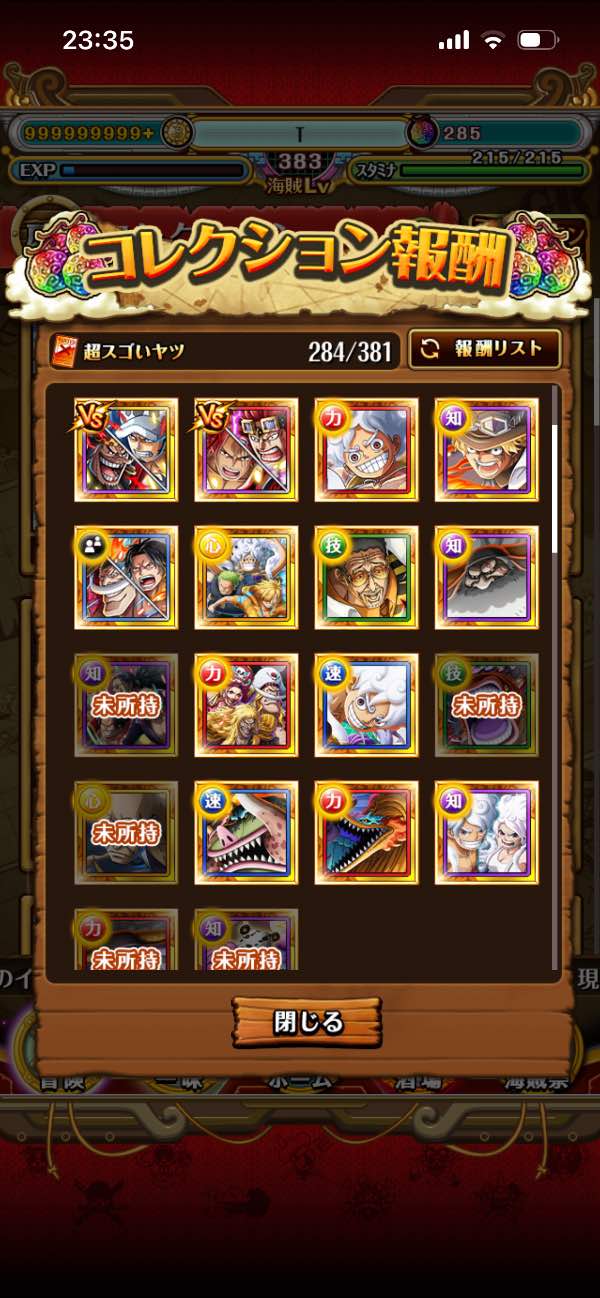Screen dimensions: 600x1298
Task: View the unowned 技 未所持 character tile
Action: pos(486,705)
